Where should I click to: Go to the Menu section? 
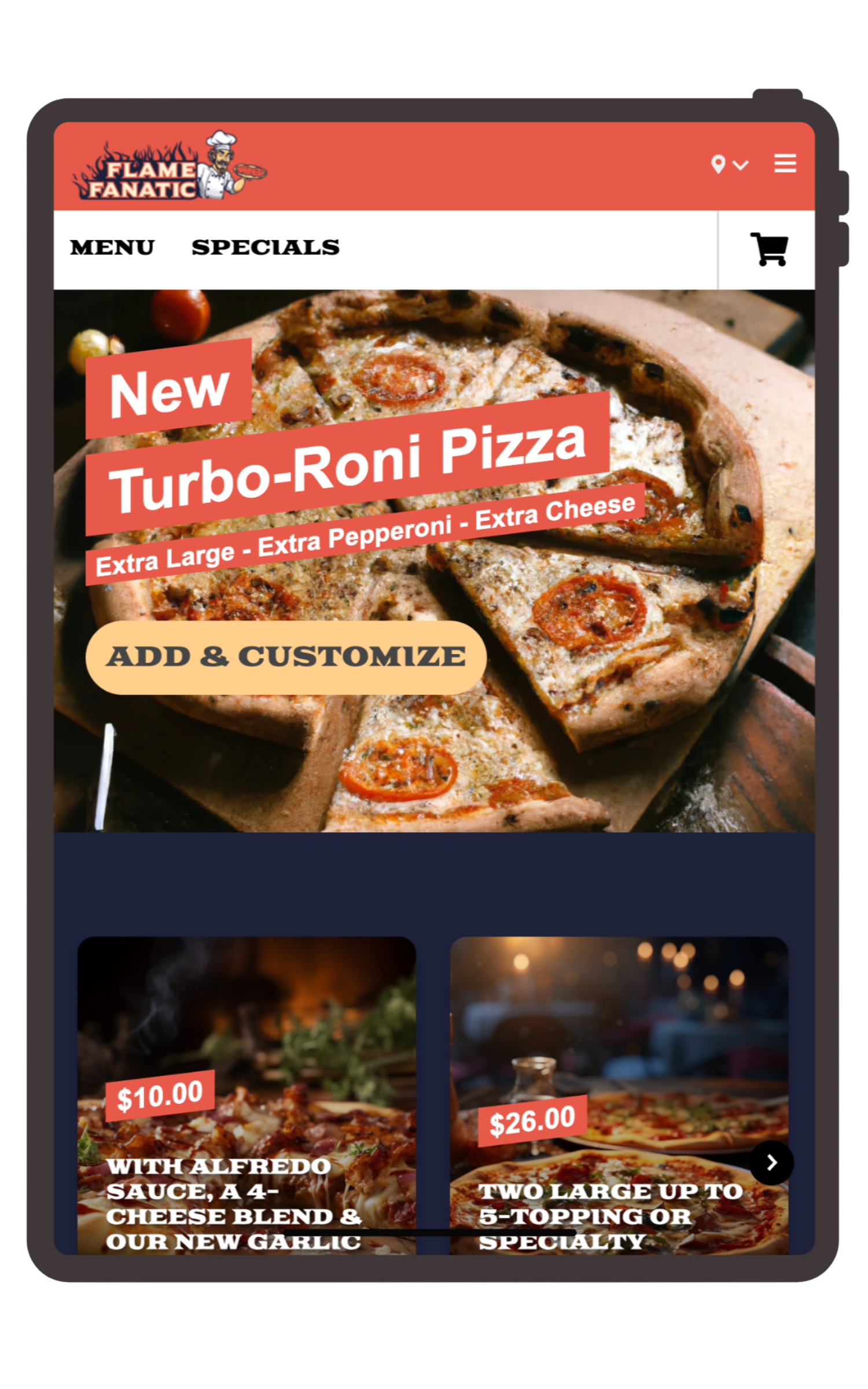(x=112, y=248)
